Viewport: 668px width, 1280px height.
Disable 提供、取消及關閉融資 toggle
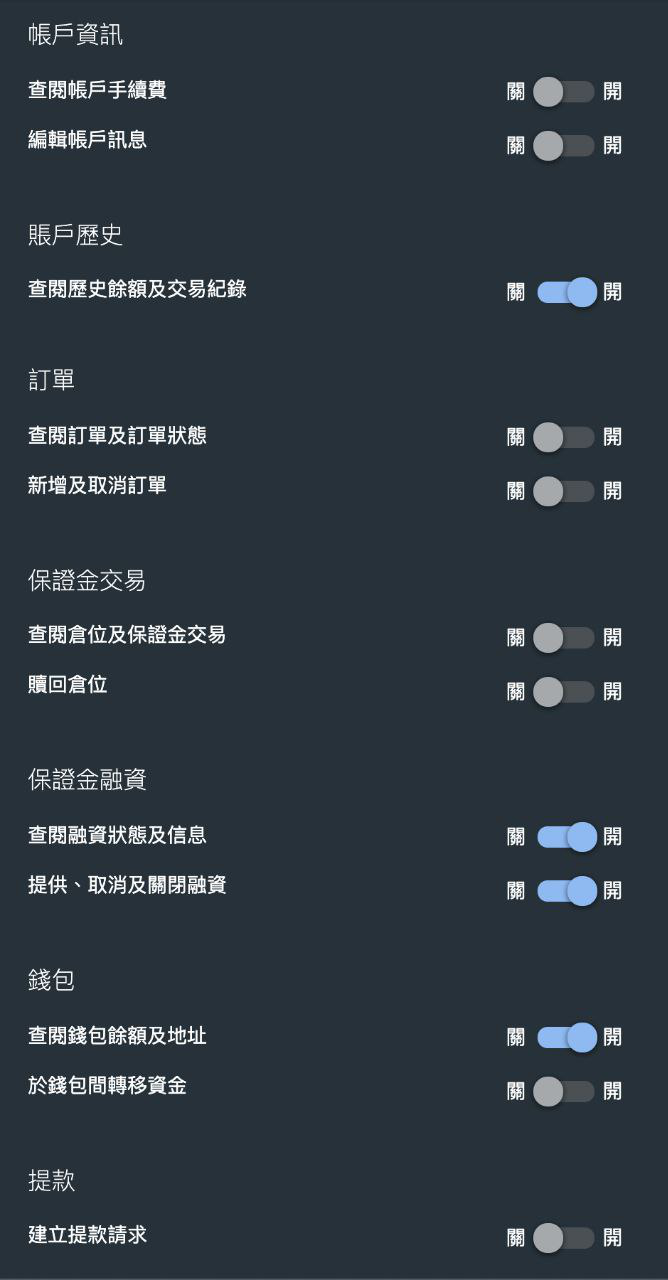pyautogui.click(x=566, y=891)
